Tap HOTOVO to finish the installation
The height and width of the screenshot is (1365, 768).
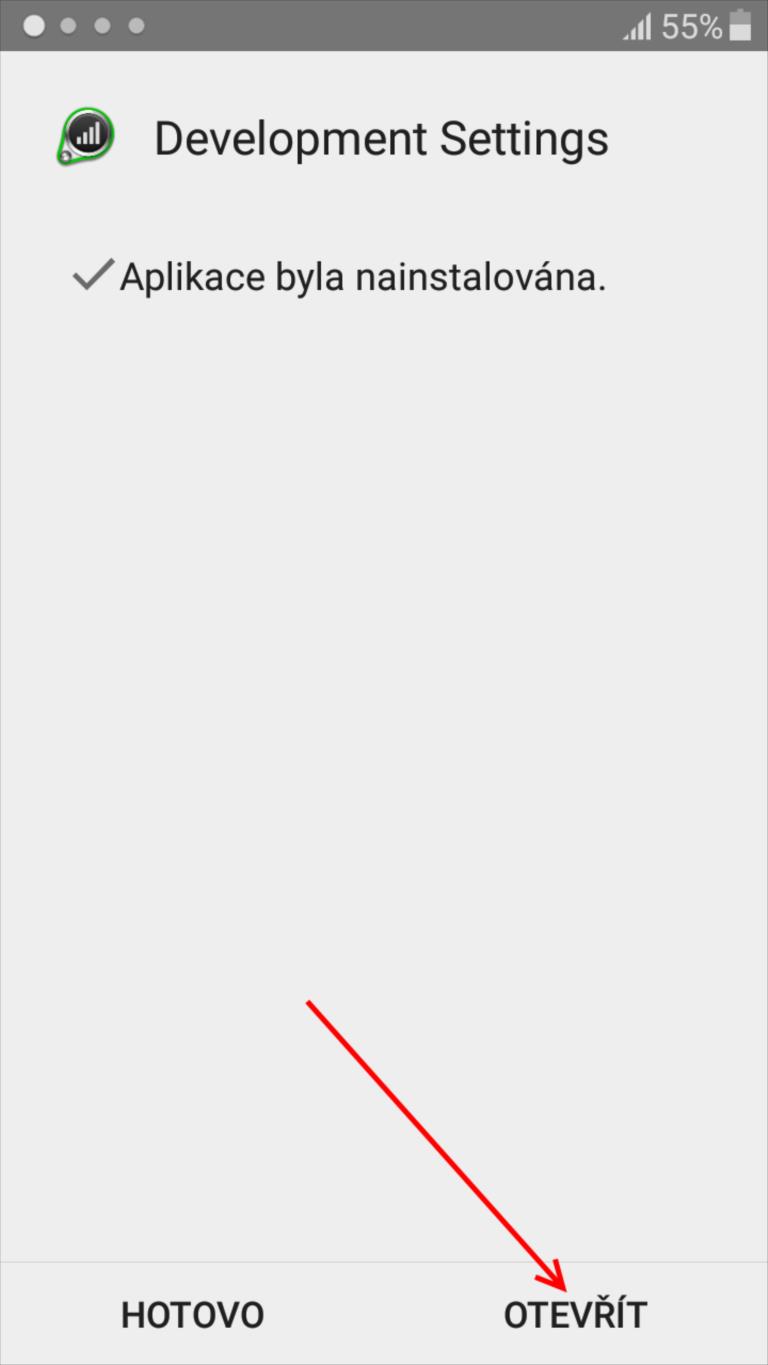192,1314
